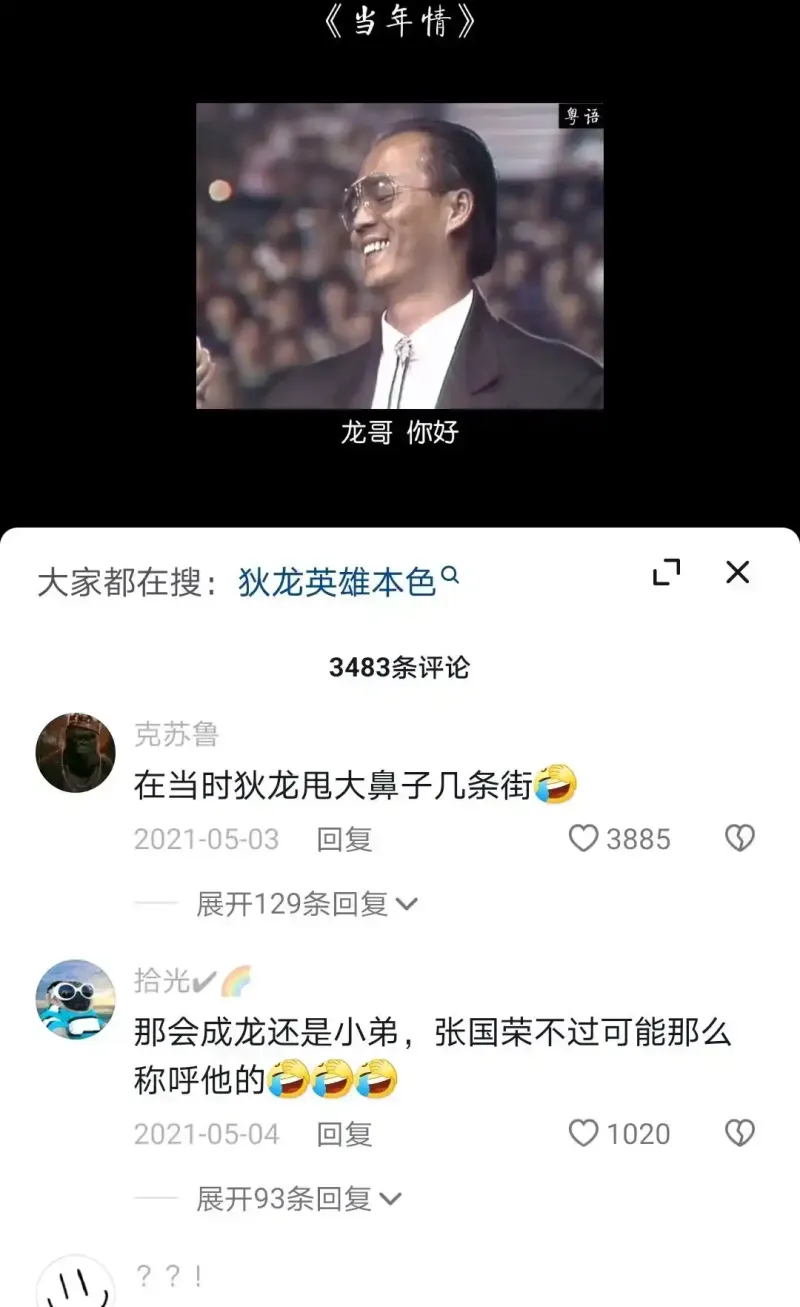
Task: Expand comments panel to full screen
Action: tap(666, 572)
